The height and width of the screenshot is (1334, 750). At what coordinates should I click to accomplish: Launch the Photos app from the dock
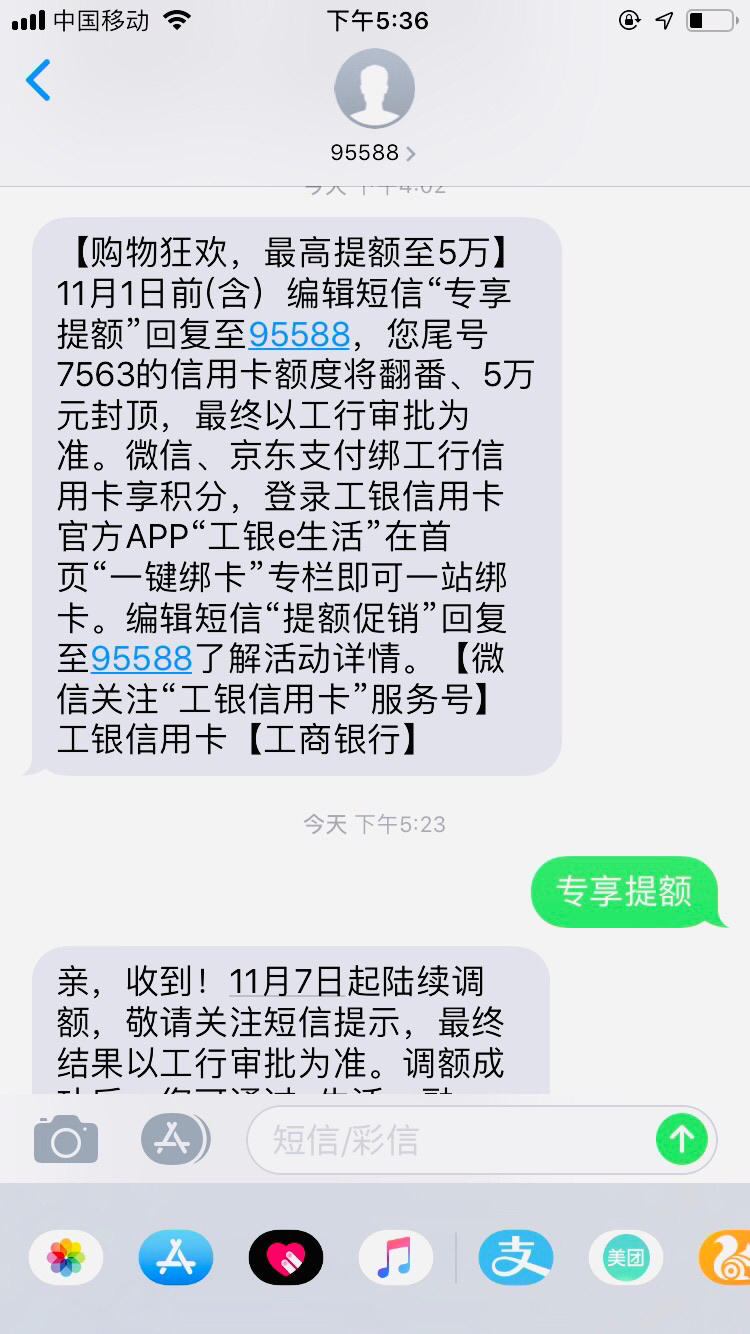click(x=64, y=1258)
